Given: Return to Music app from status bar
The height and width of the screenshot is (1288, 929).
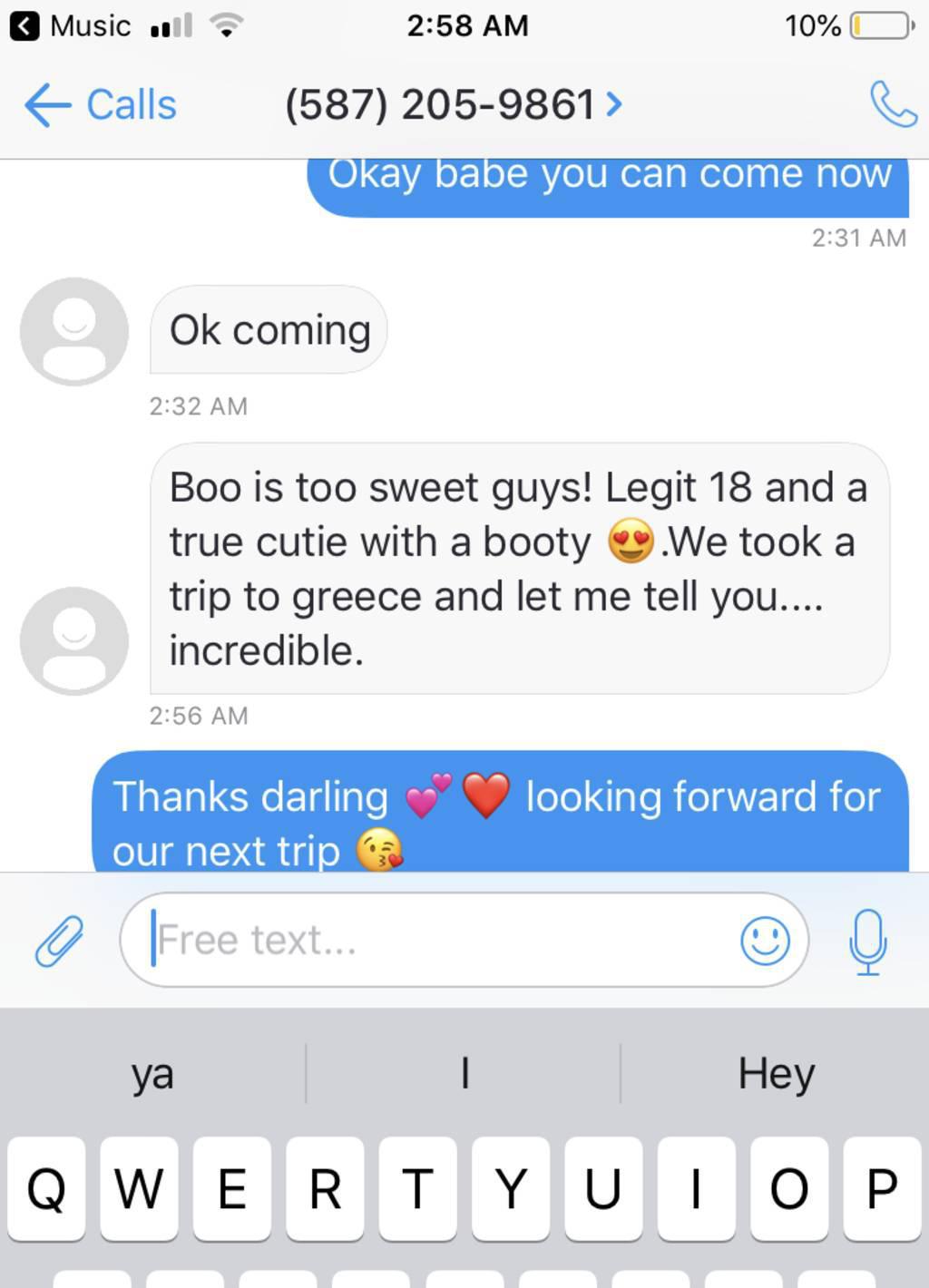Looking at the screenshot, I should point(71,25).
